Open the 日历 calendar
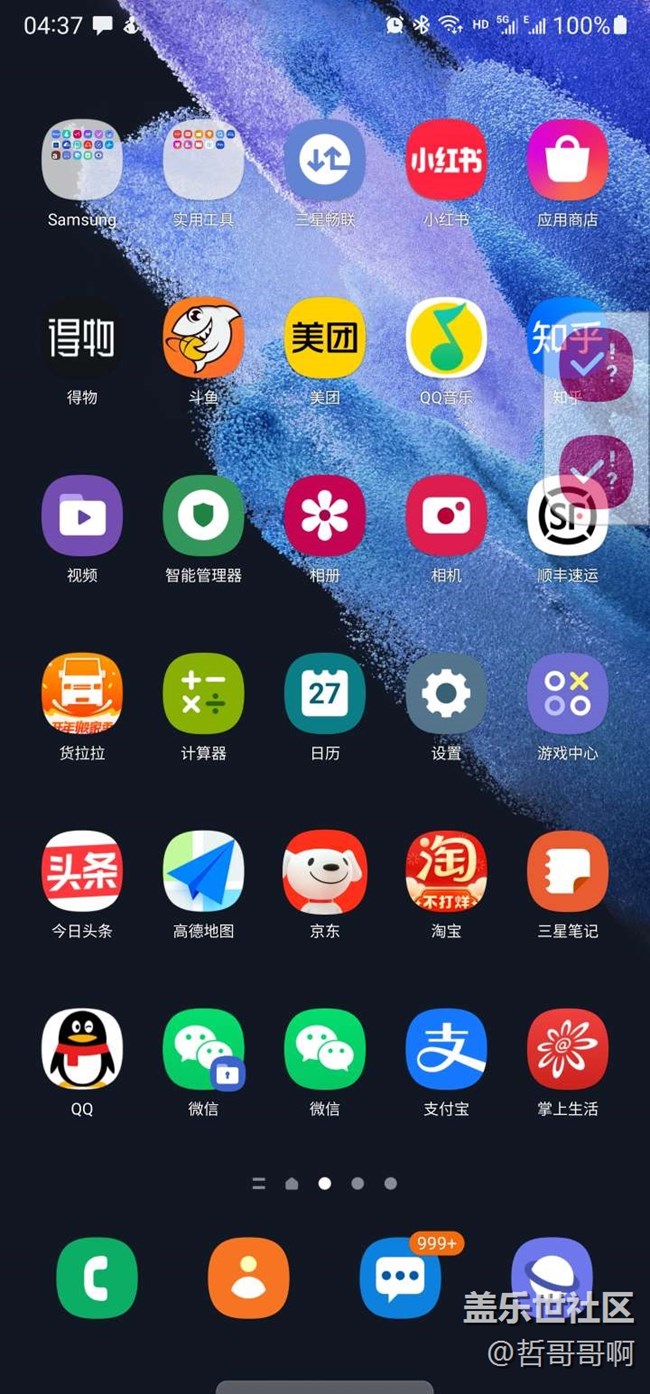 tap(325, 694)
